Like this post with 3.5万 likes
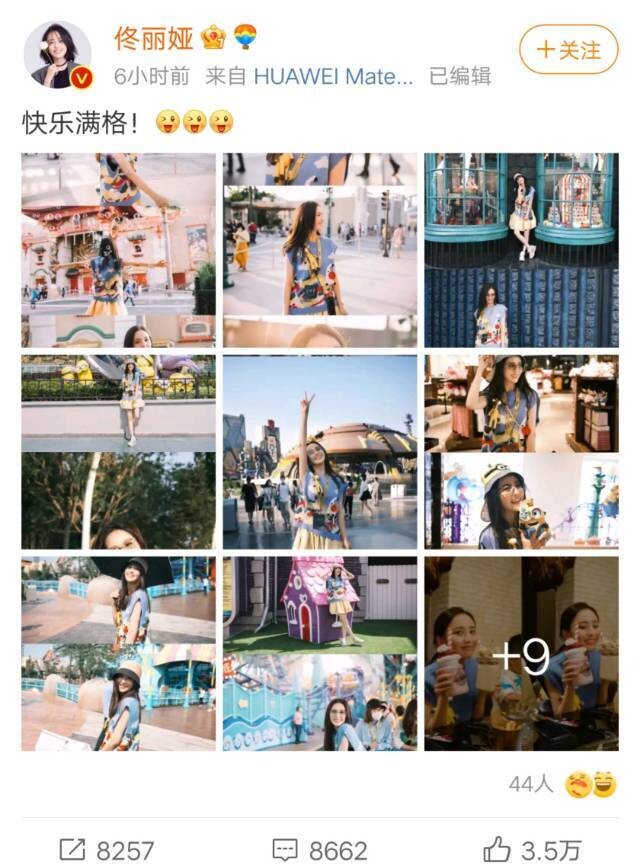640x867 pixels. [x=532, y=850]
